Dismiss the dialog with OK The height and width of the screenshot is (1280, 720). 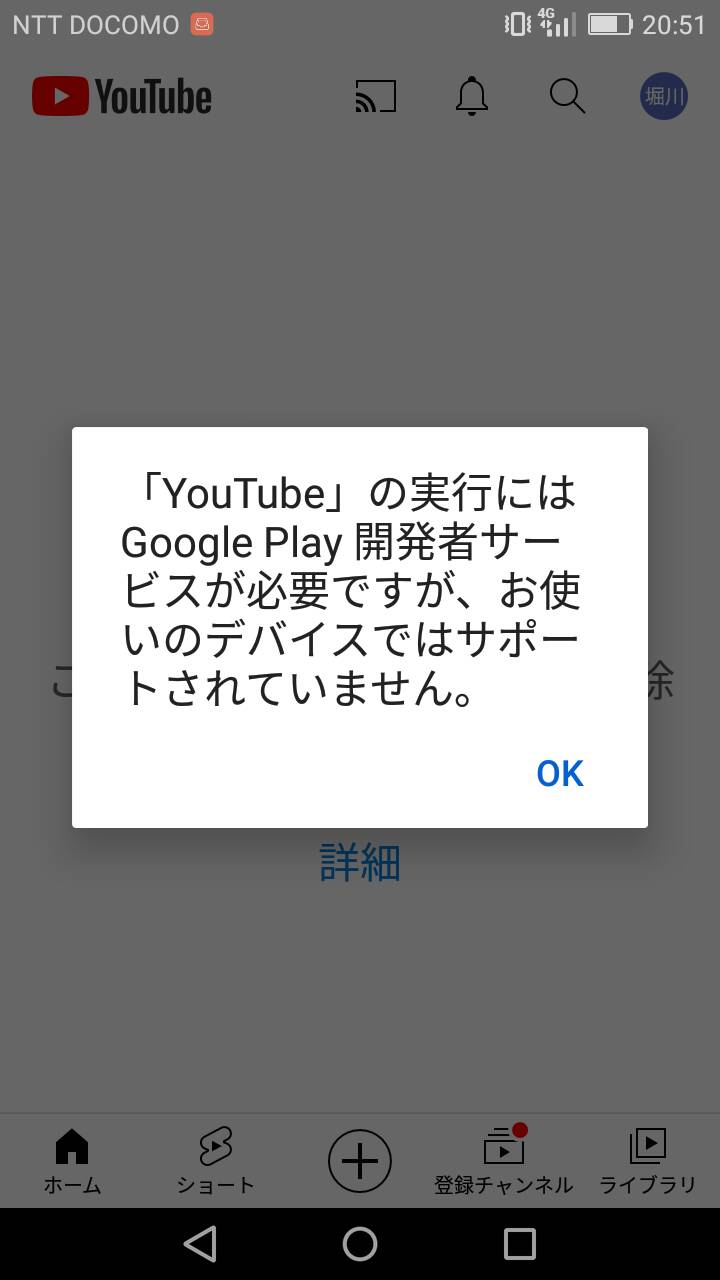[x=560, y=773]
